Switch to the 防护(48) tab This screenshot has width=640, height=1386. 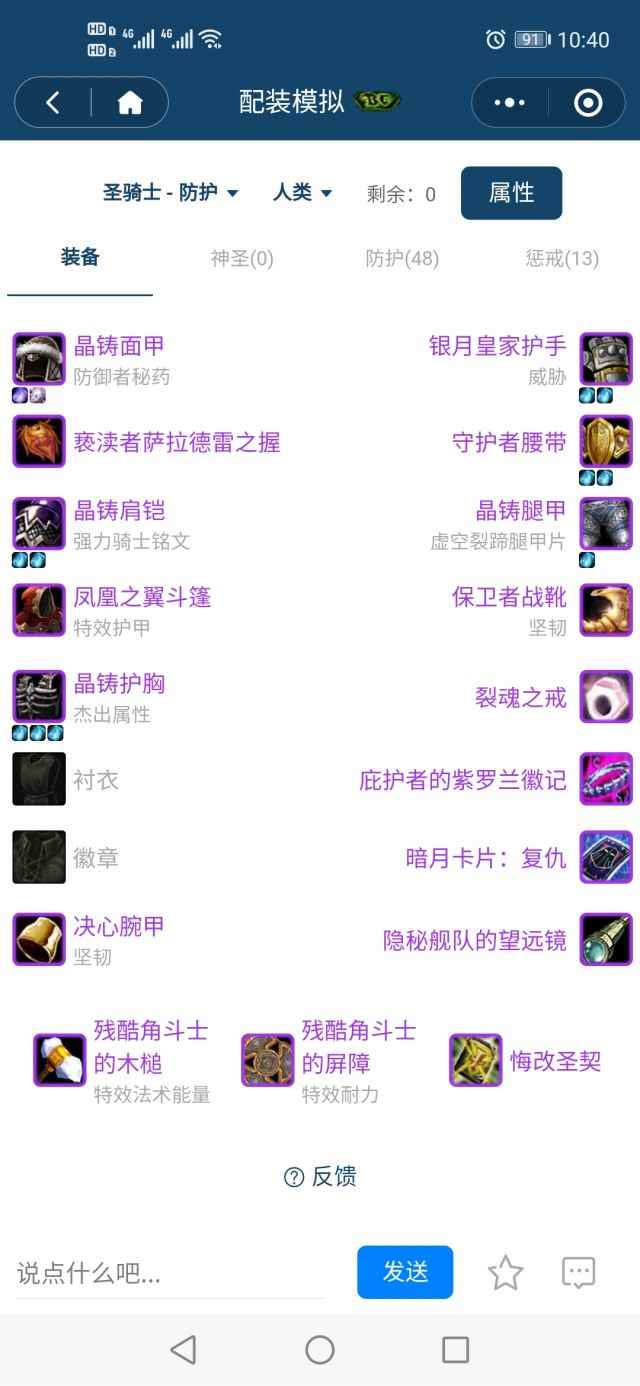pyautogui.click(x=402, y=258)
